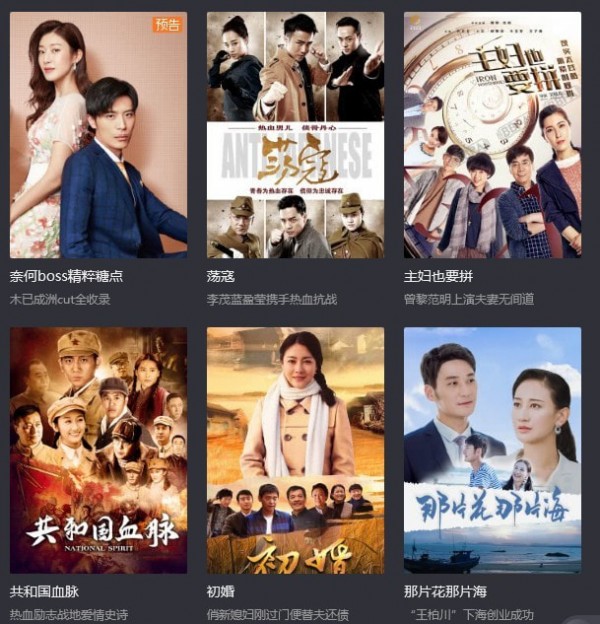Open the 主妇也要拼 show tile
Viewport: 600px width, 624px height.
pos(492,135)
